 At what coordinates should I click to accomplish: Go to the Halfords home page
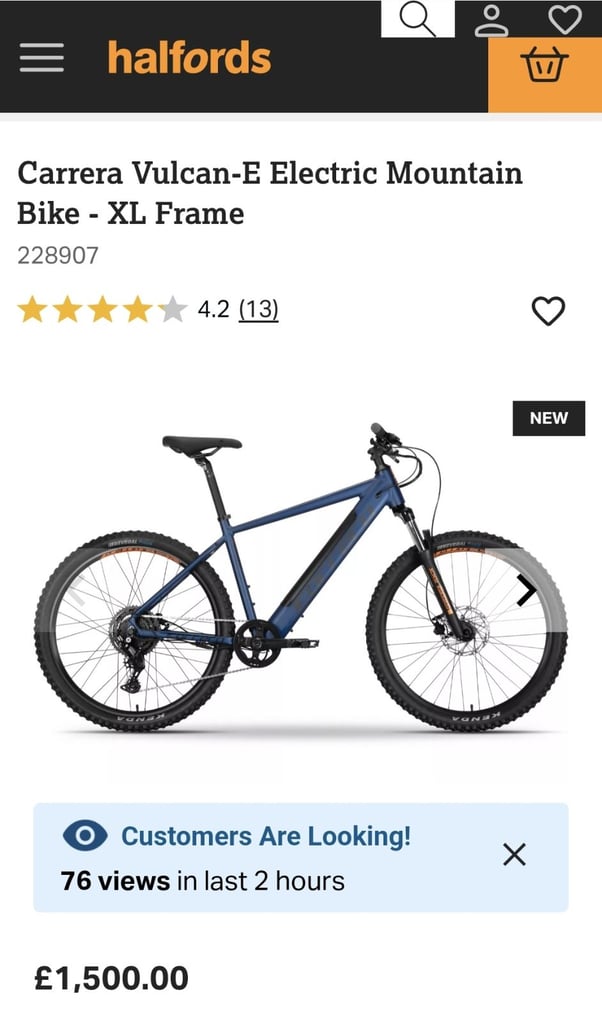(x=189, y=57)
